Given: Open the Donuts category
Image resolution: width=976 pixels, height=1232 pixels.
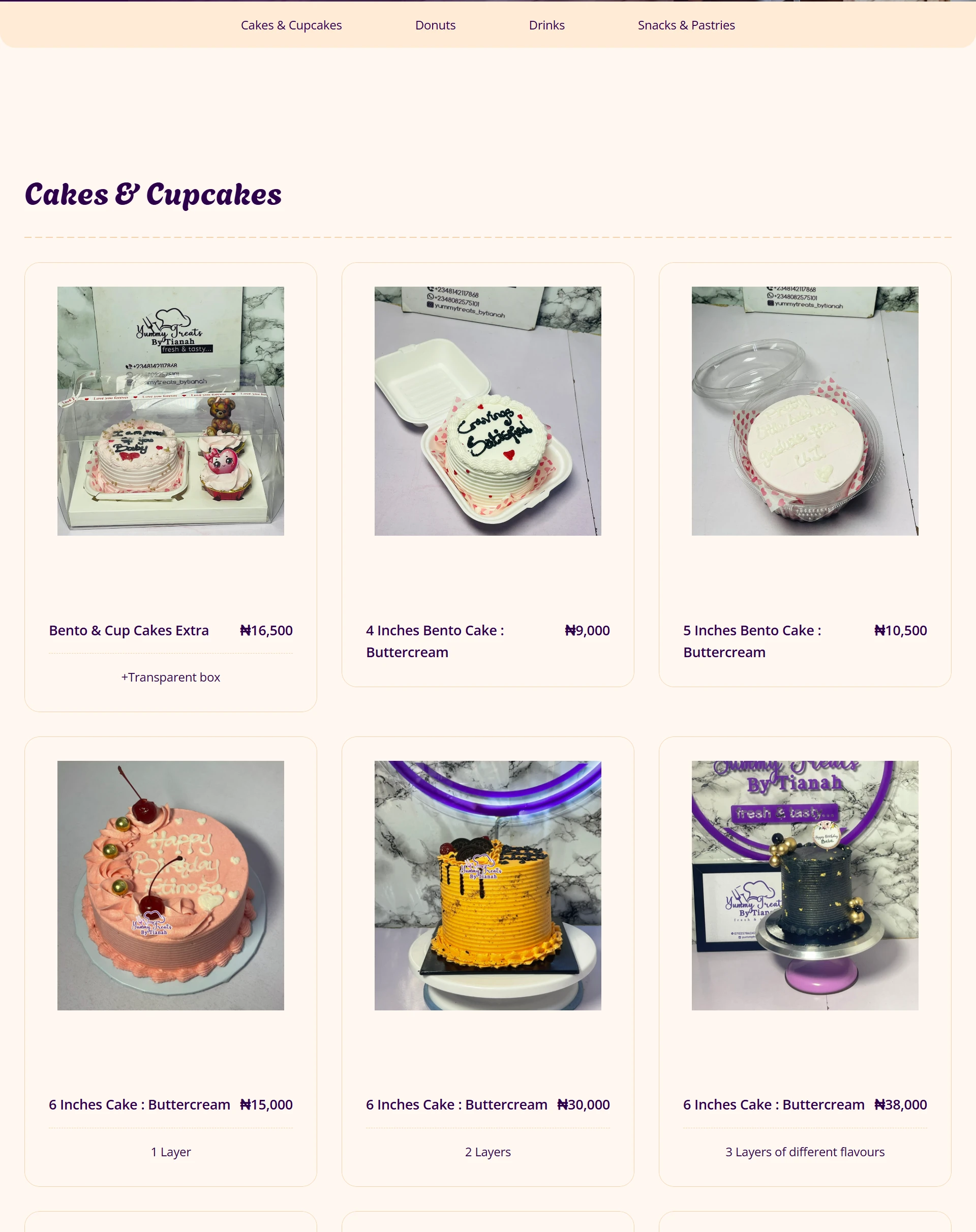Looking at the screenshot, I should (435, 25).
